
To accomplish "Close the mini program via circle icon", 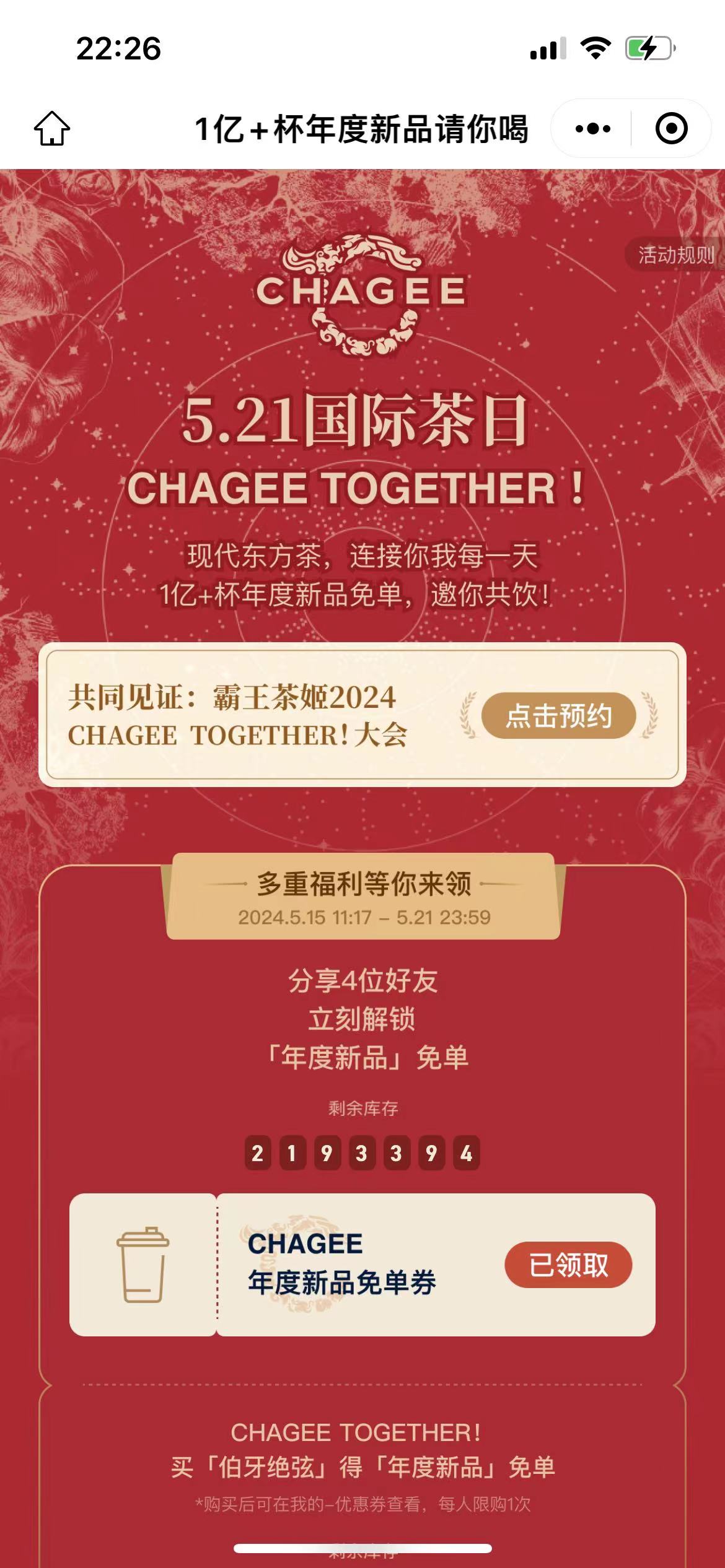I will pos(671,129).
